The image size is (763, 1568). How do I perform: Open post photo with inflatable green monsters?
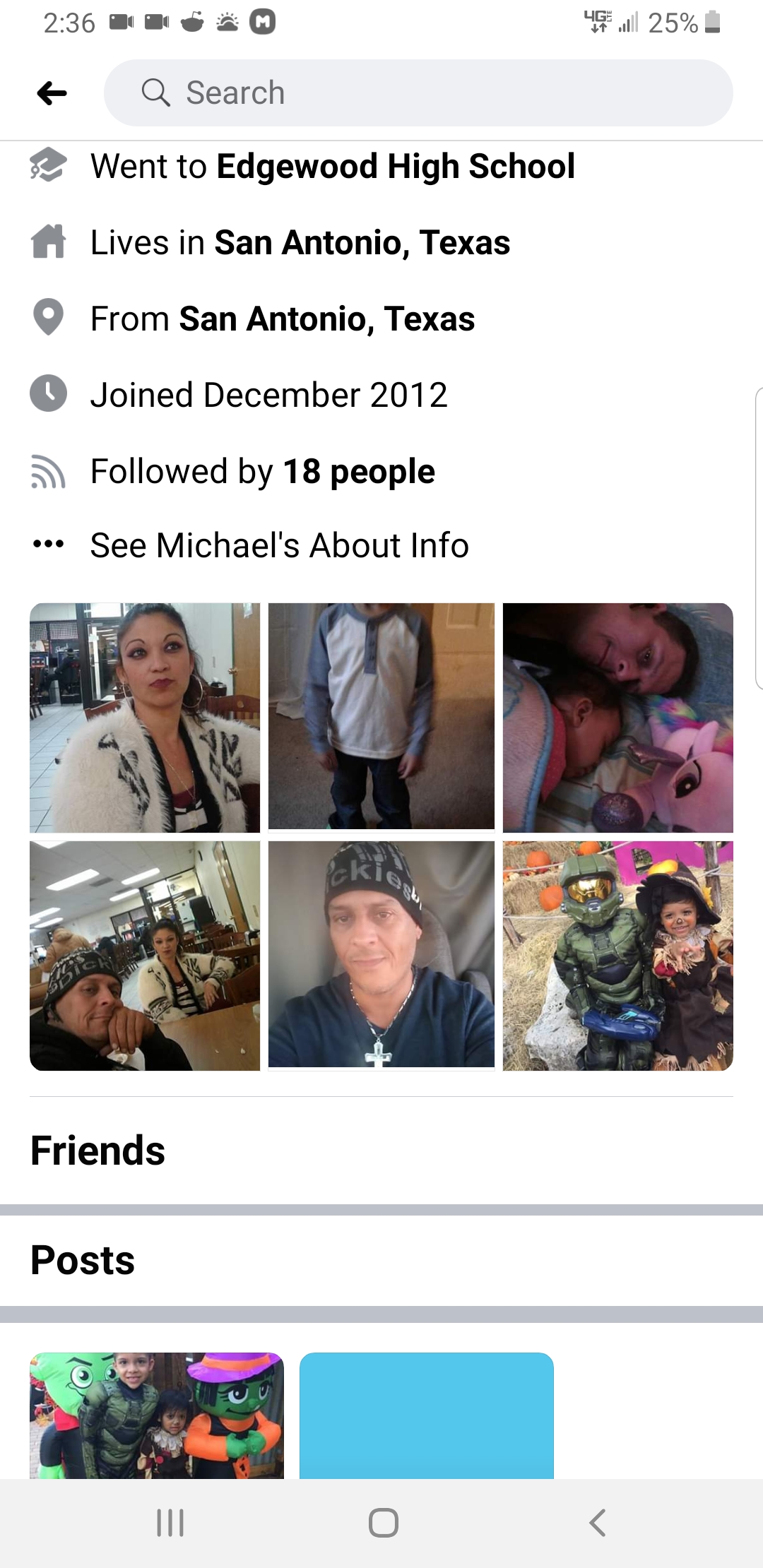[x=157, y=1415]
